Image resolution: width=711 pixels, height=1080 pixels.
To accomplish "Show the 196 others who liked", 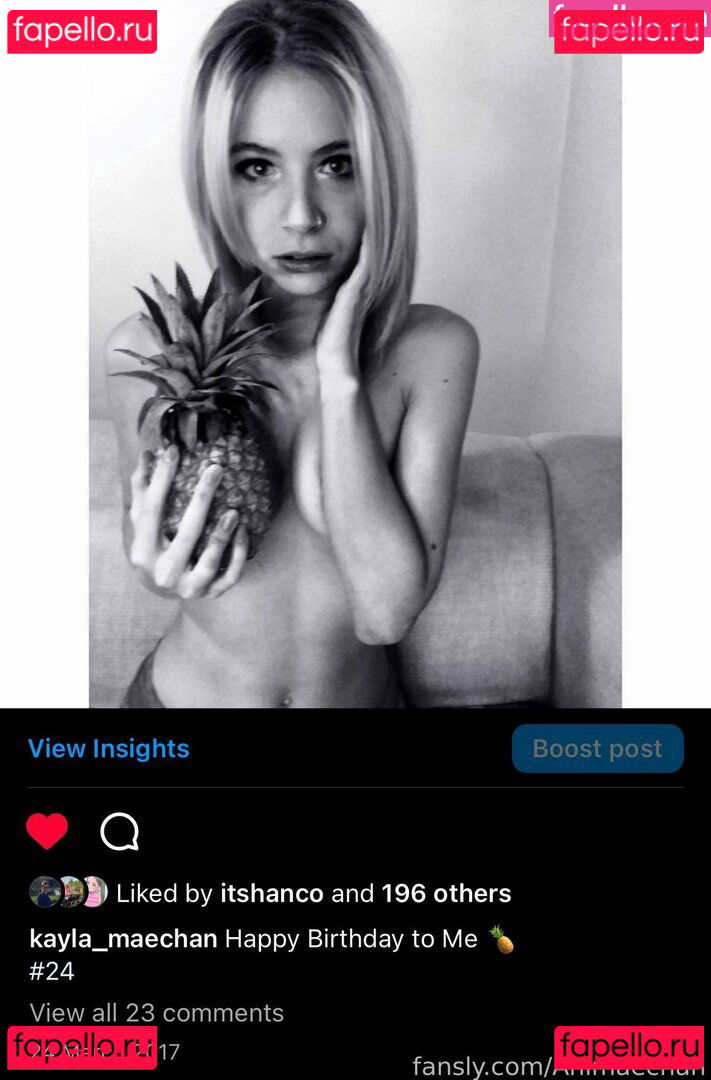I will pos(446,893).
